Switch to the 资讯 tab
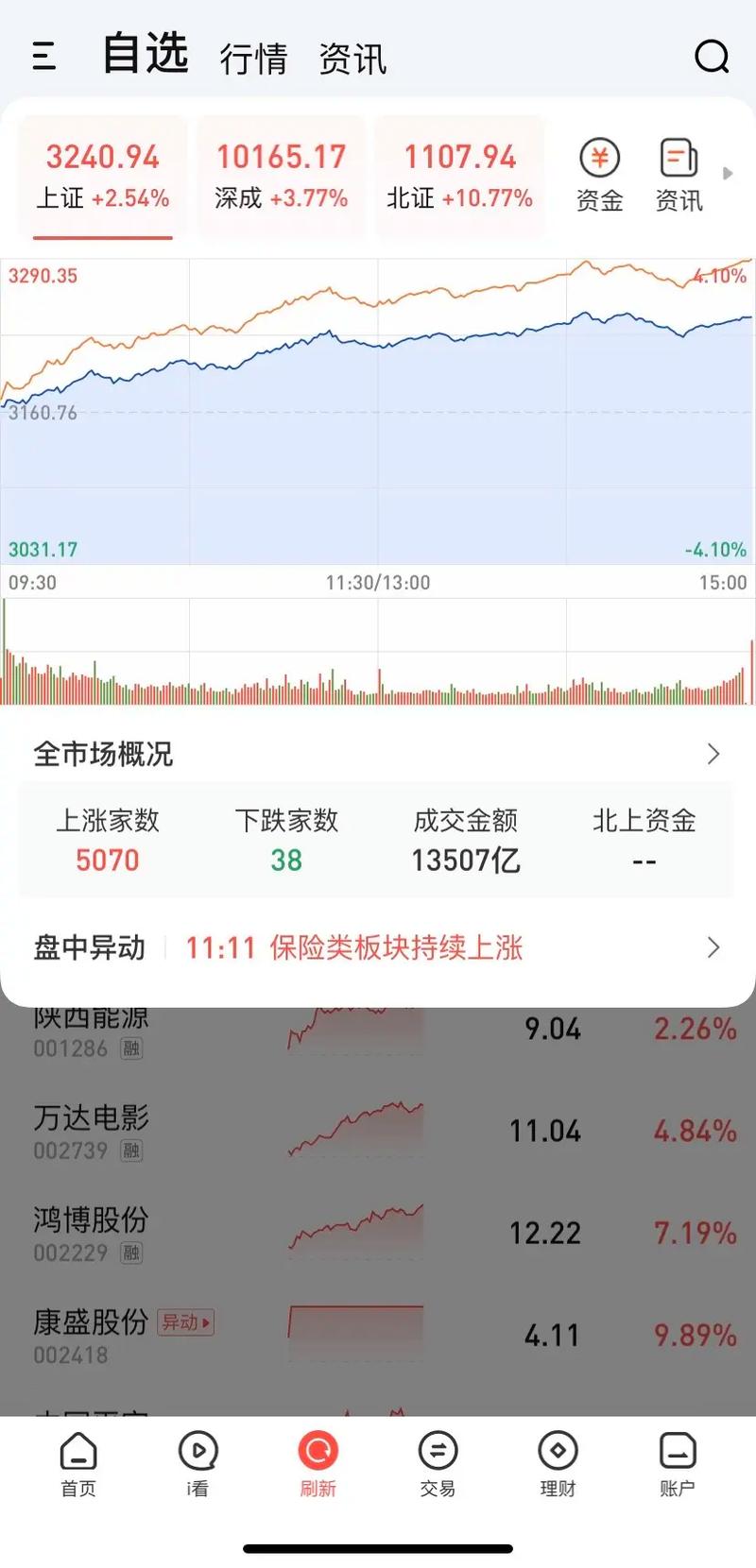 (x=353, y=59)
